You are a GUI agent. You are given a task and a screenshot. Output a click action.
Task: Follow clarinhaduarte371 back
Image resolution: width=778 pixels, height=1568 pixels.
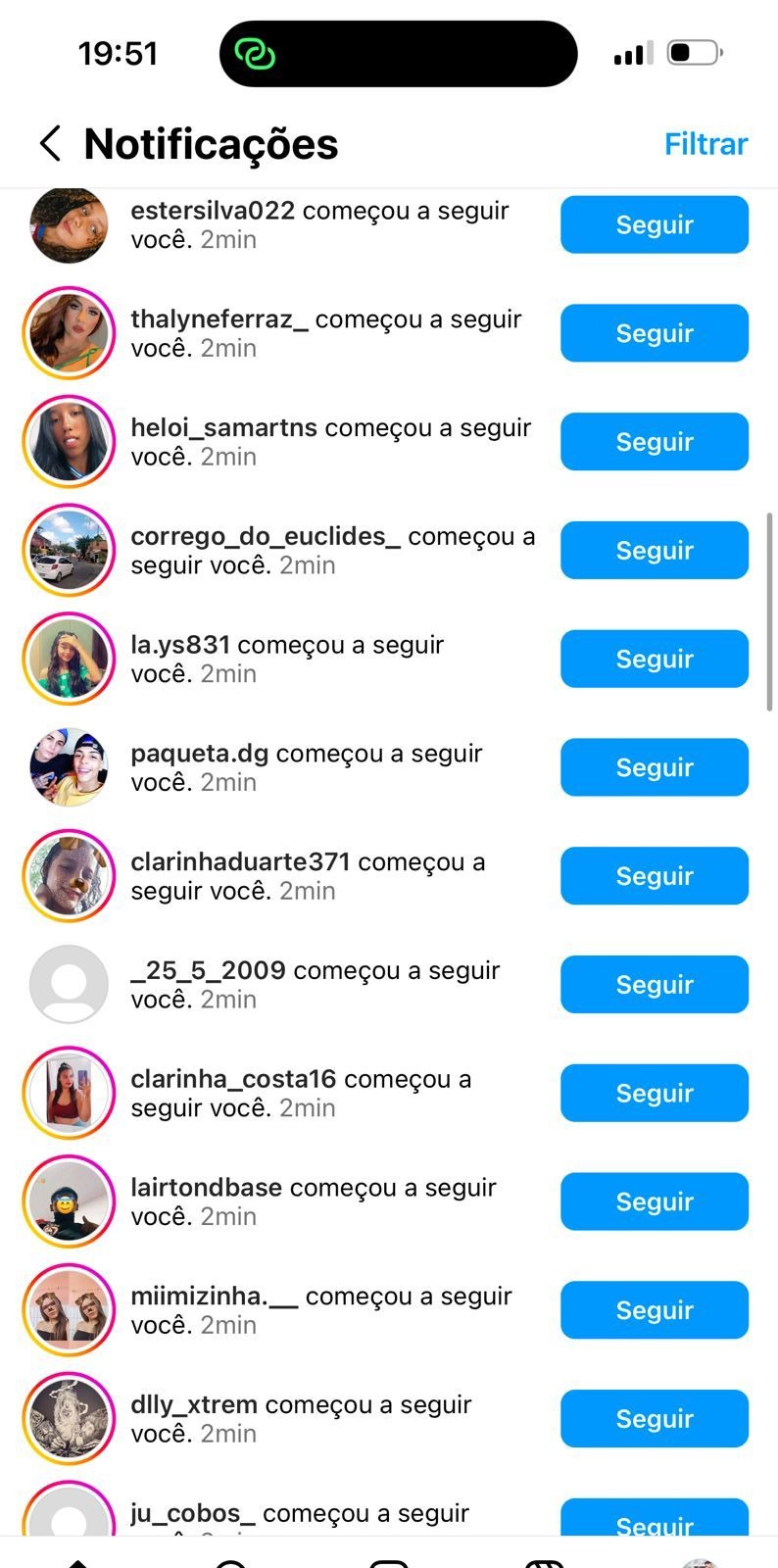(654, 877)
